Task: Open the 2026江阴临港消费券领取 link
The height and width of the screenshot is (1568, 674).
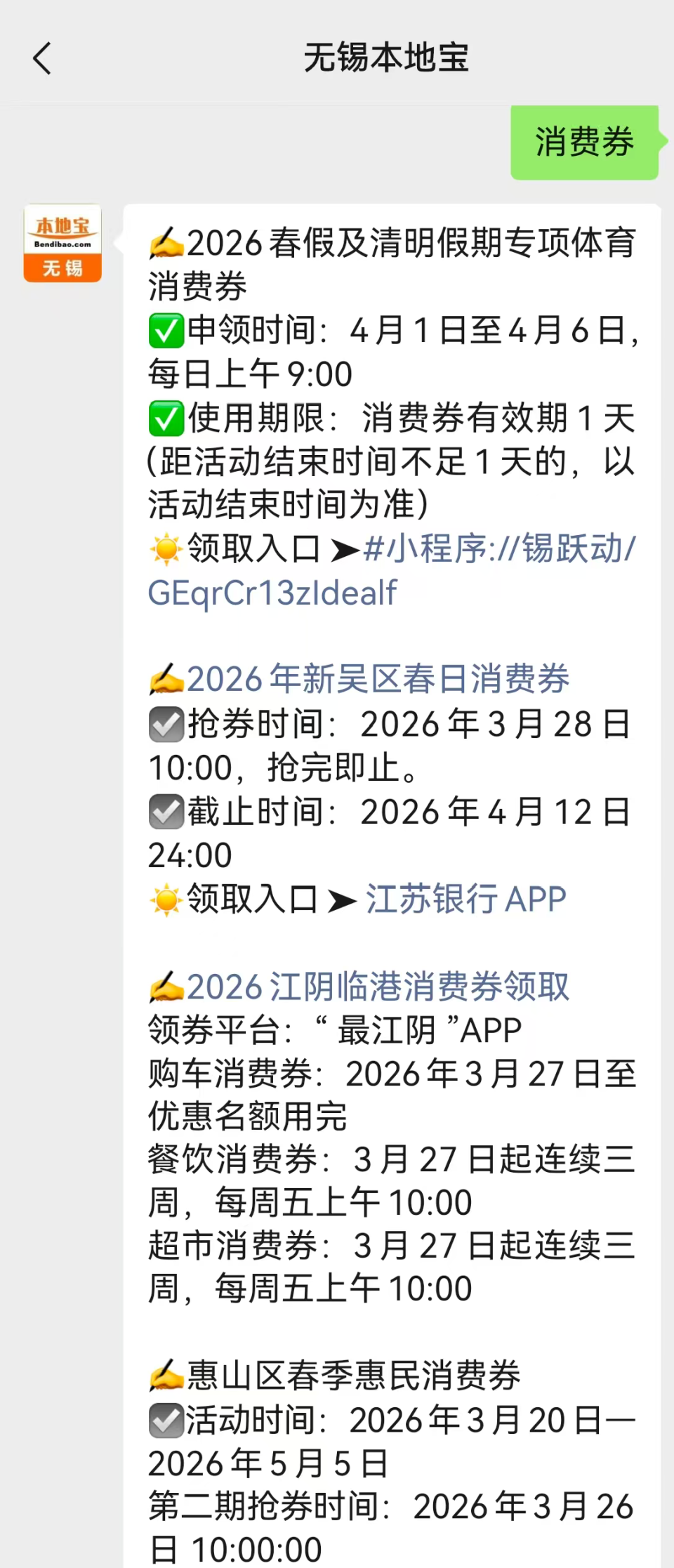Action: pos(379,986)
